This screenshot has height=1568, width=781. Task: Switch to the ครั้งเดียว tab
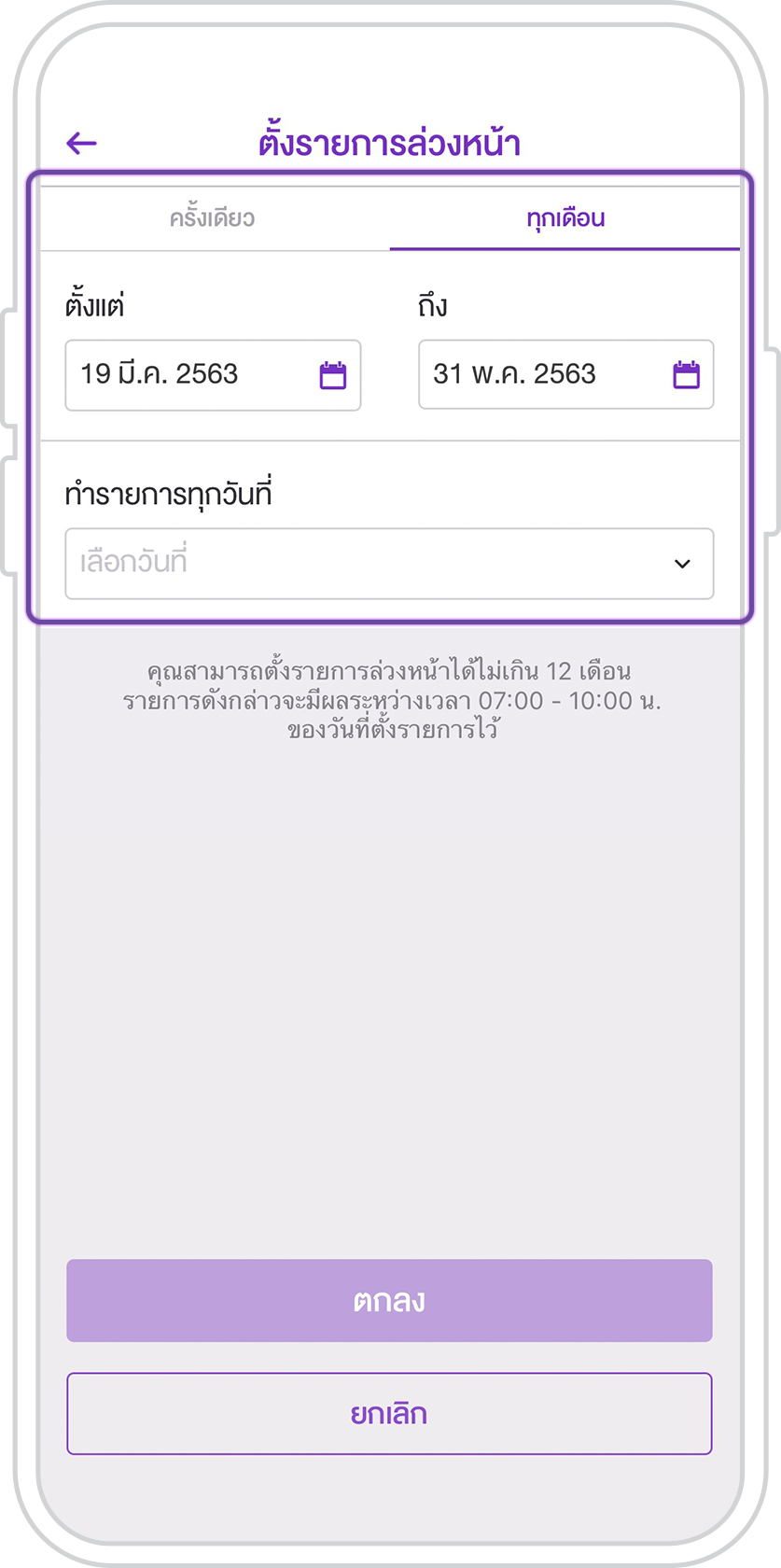pos(213,218)
